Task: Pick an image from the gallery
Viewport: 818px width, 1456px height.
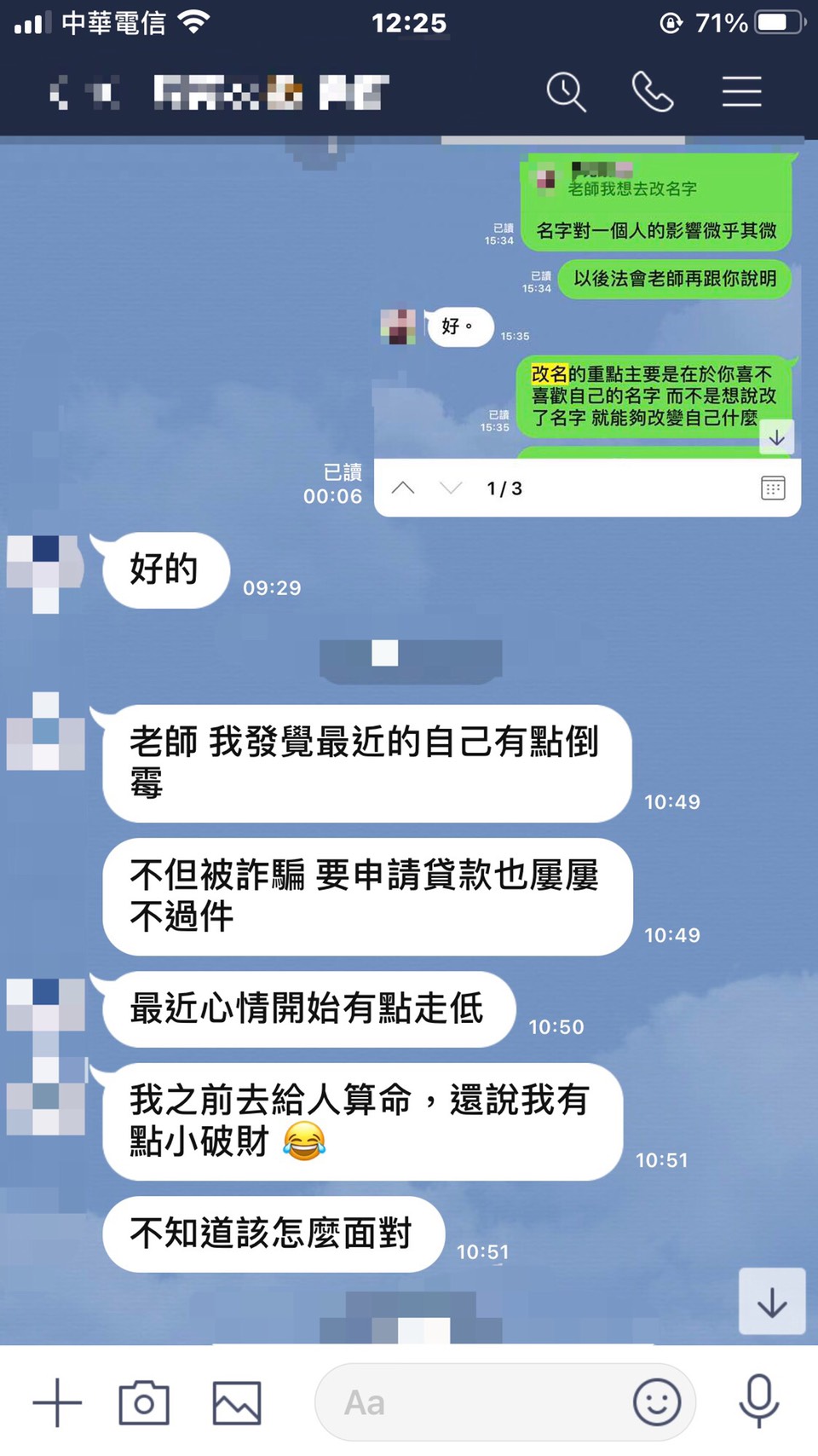Action: tap(237, 1402)
